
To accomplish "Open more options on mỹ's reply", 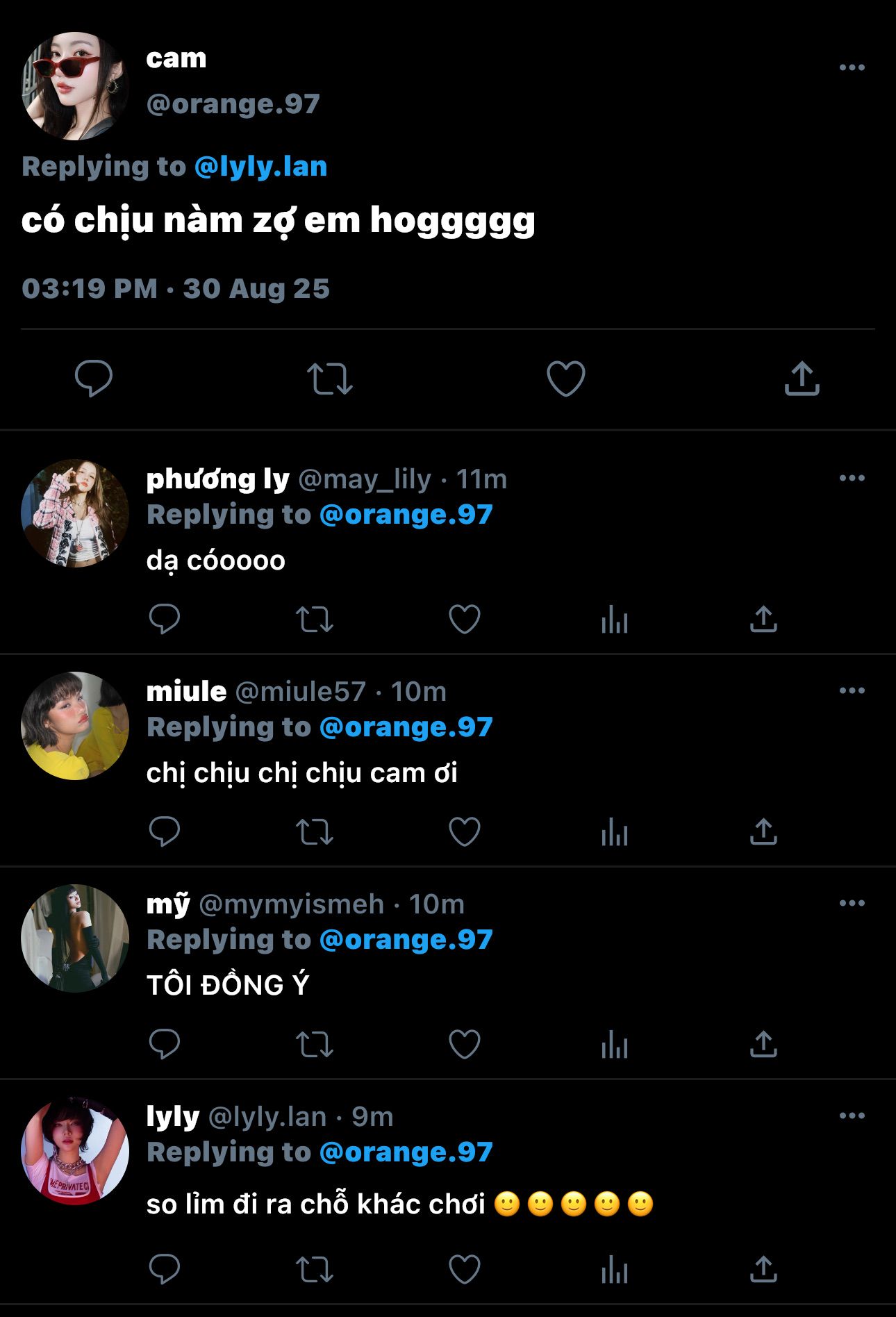I will 852,903.
